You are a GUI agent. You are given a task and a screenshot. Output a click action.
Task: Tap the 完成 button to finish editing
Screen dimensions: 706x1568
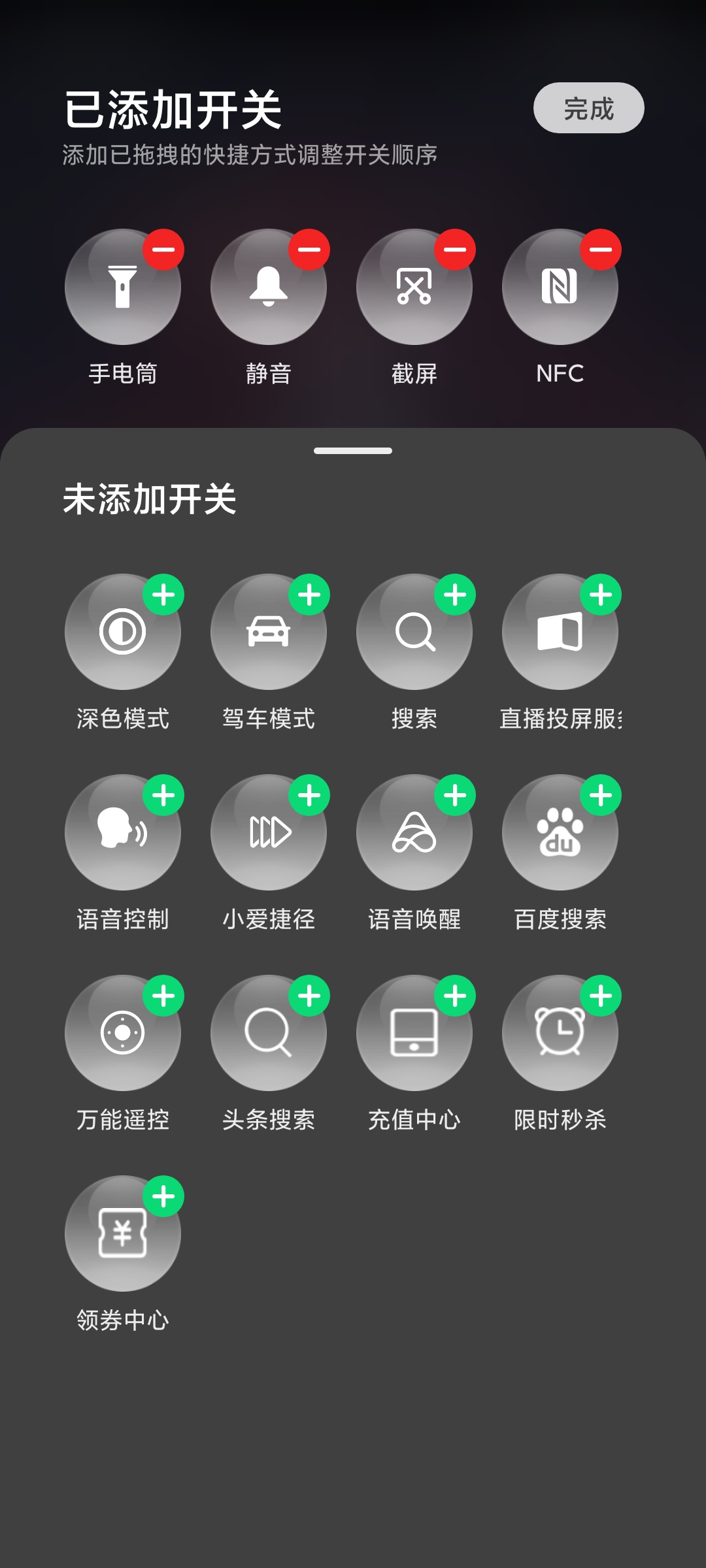click(588, 108)
